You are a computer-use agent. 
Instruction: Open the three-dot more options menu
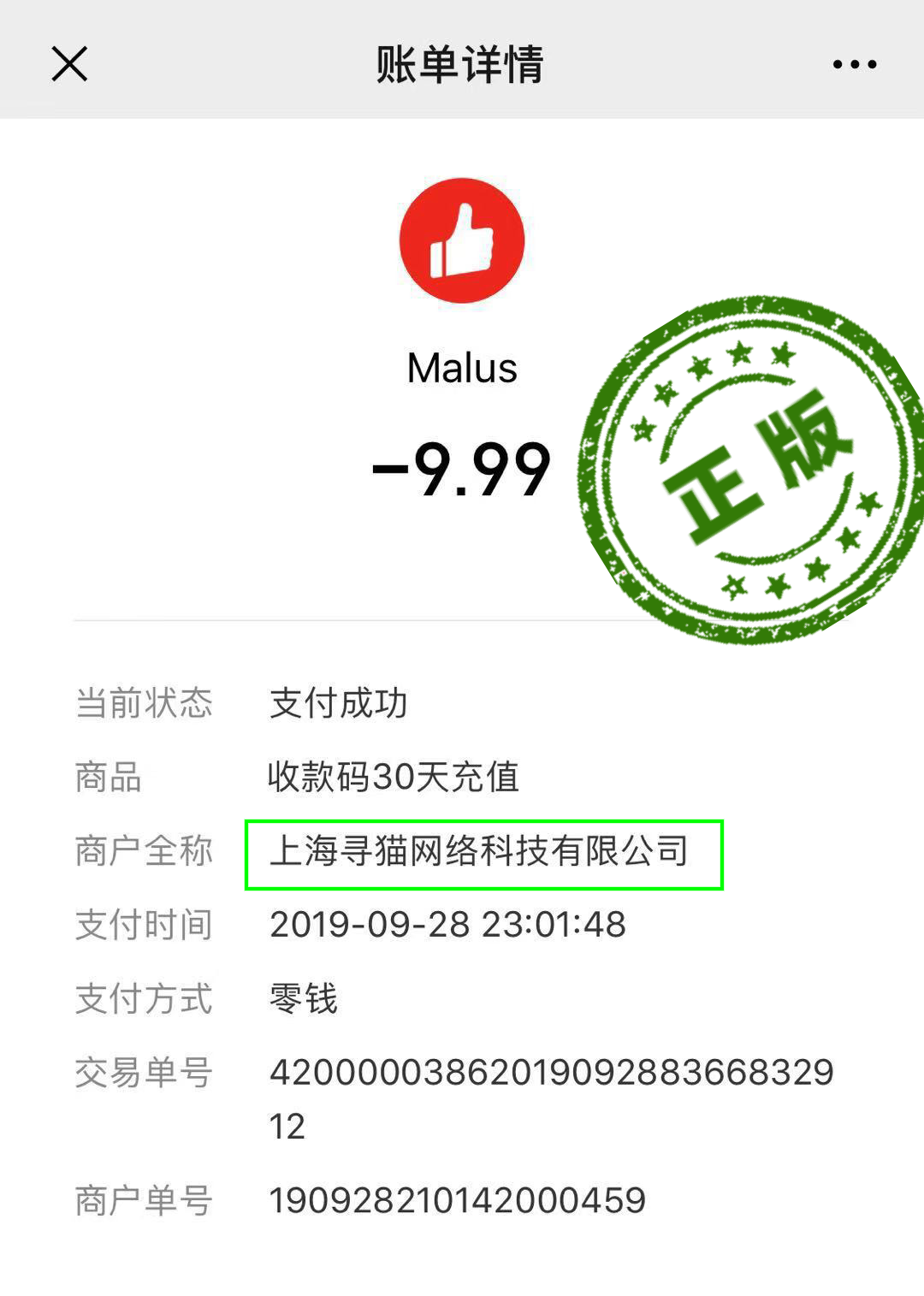point(854,64)
